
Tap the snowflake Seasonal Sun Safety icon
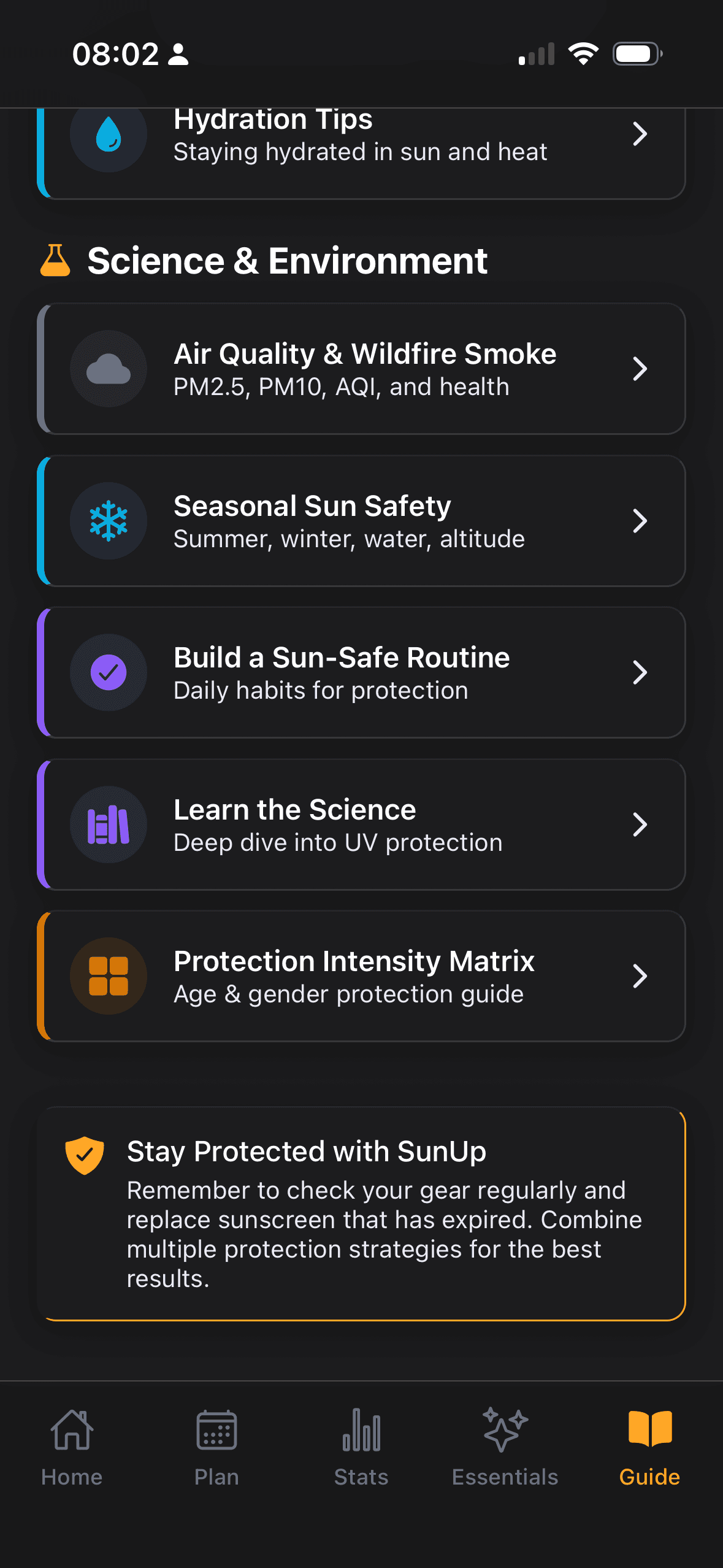pos(109,520)
